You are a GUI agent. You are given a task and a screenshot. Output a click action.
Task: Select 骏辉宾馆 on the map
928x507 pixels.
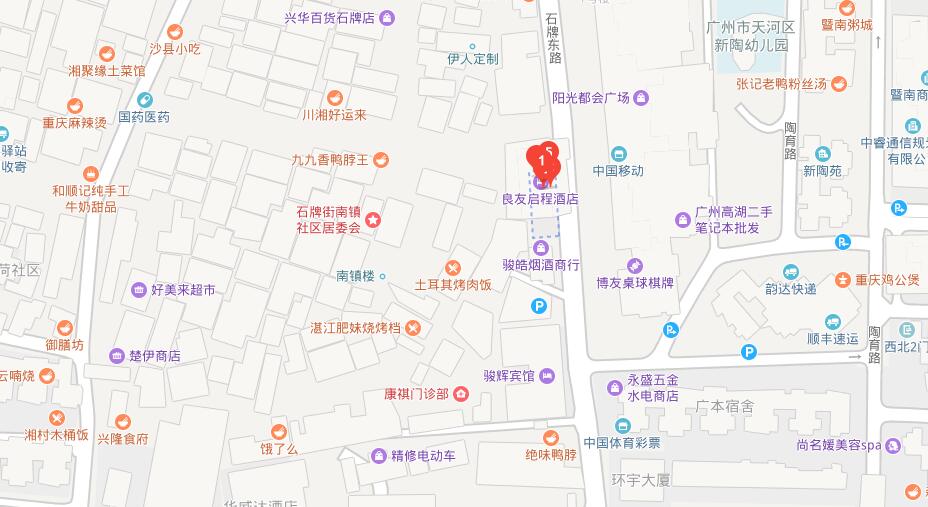pyautogui.click(x=547, y=376)
